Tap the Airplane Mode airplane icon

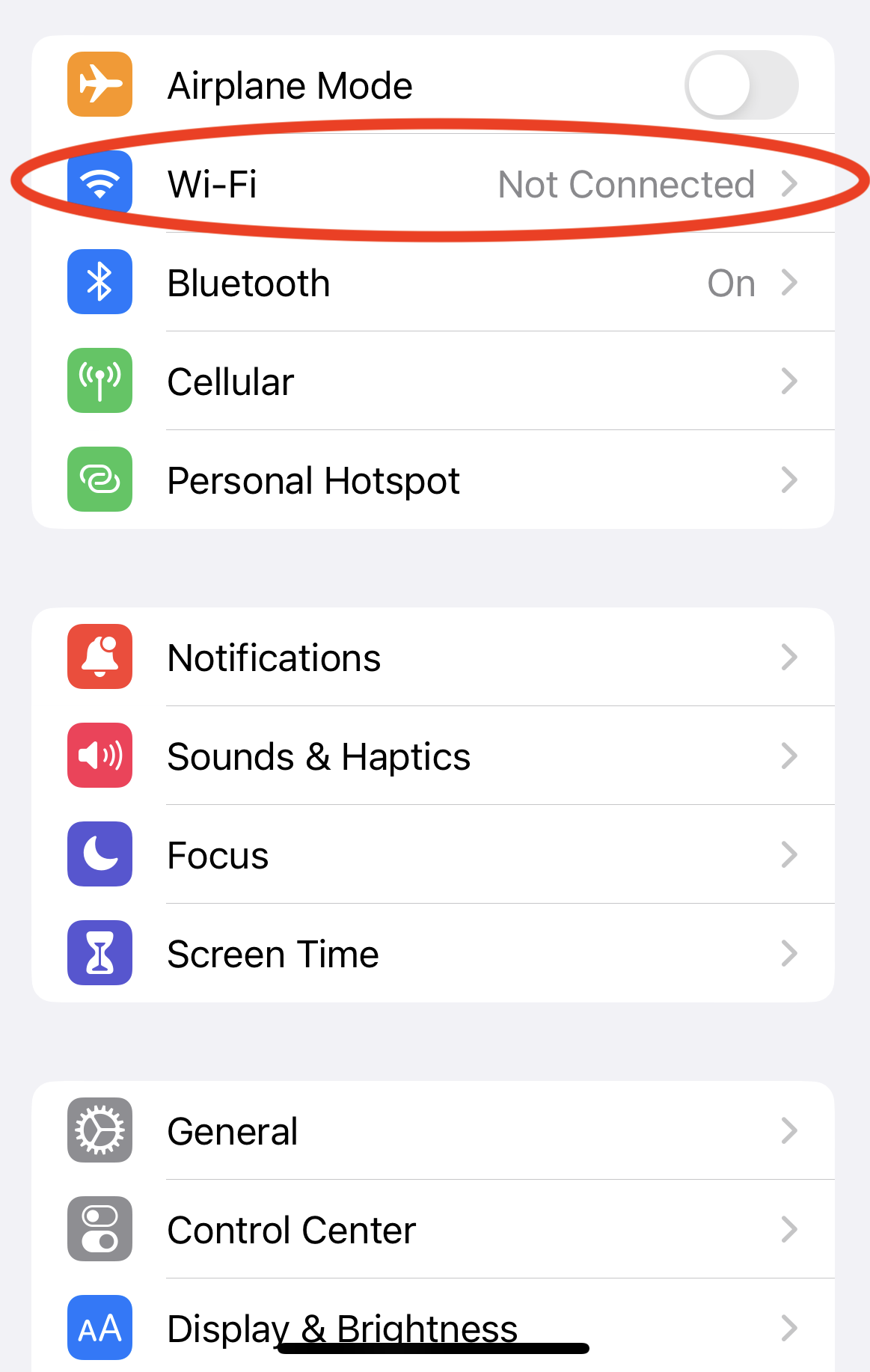(x=99, y=85)
